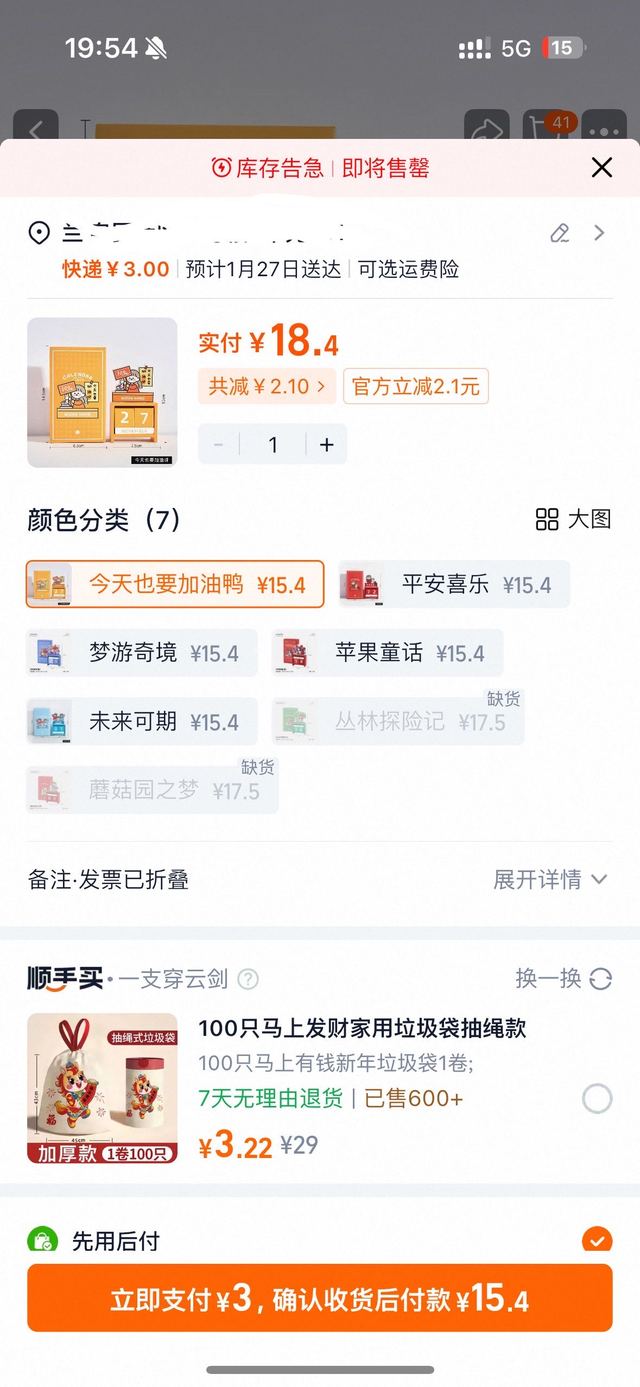Select the 未来可期 option

[x=142, y=722]
